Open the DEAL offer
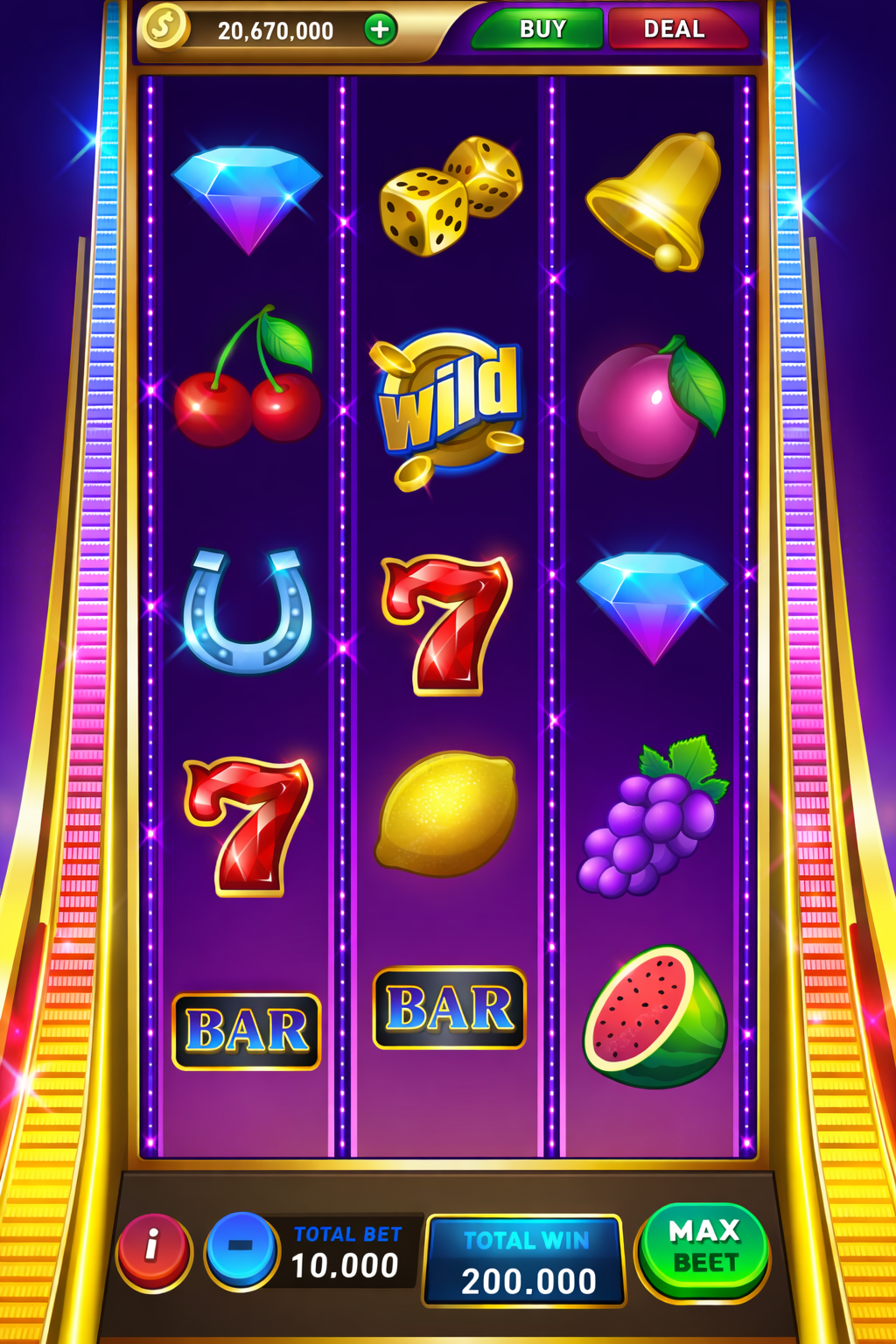The image size is (896, 1344). (674, 29)
